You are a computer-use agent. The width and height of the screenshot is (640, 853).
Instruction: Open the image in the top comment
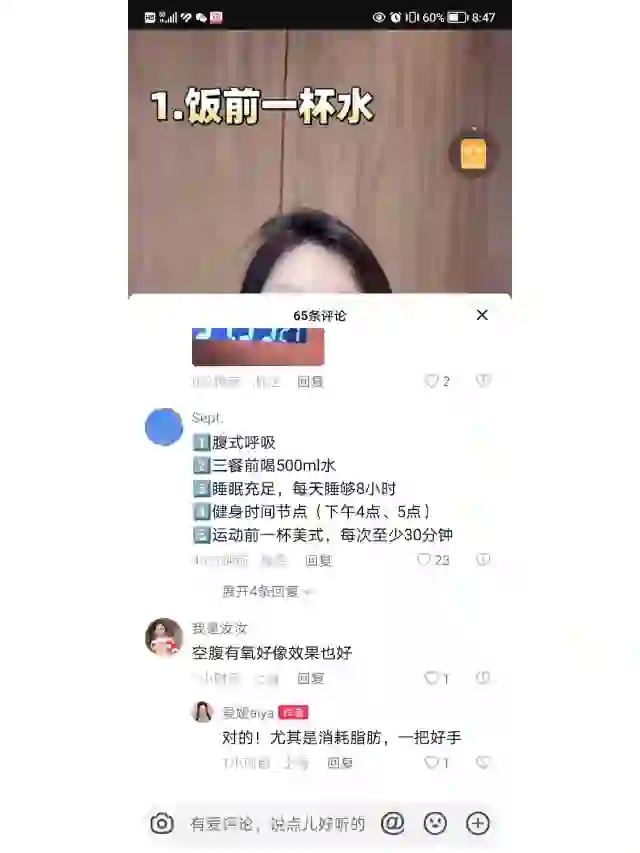click(x=258, y=346)
